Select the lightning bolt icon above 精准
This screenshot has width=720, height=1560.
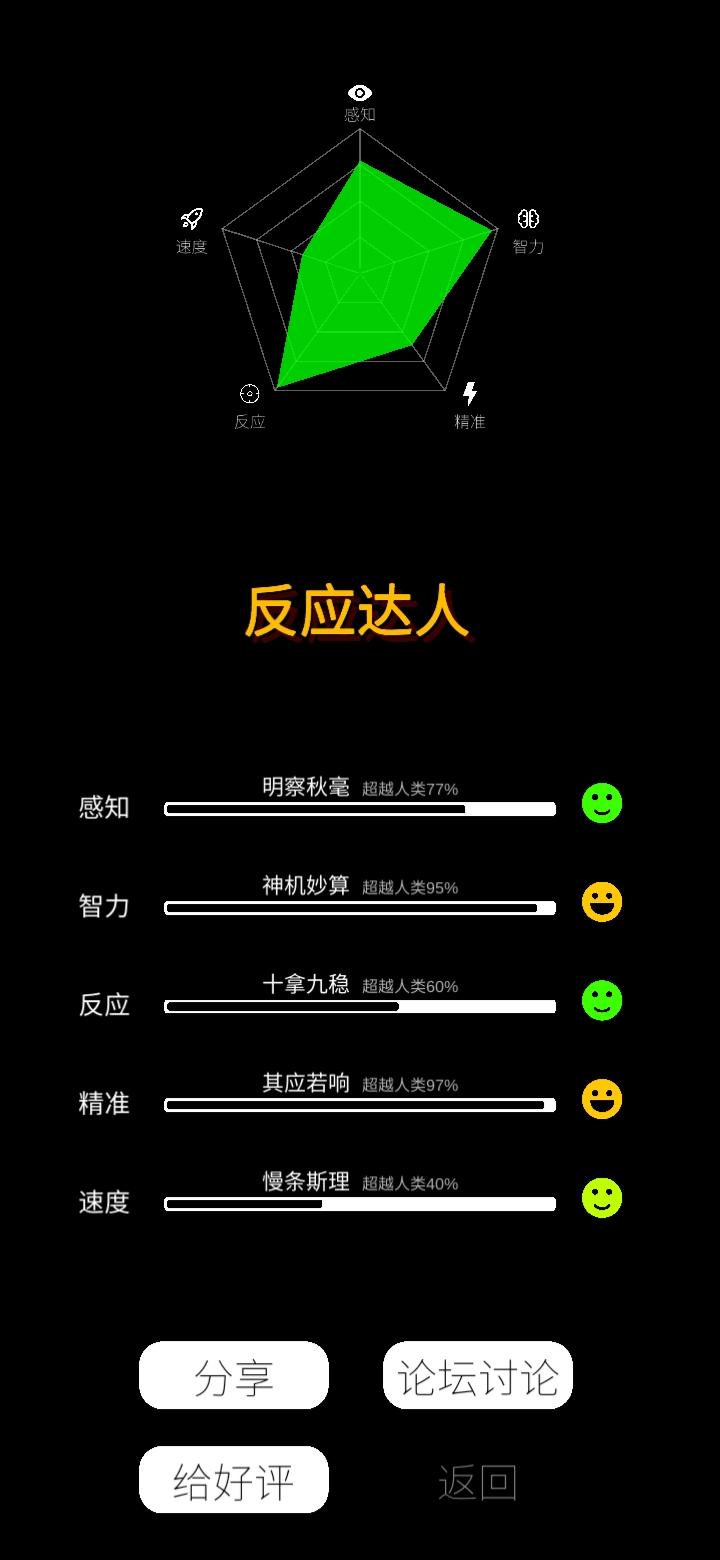pos(470,392)
